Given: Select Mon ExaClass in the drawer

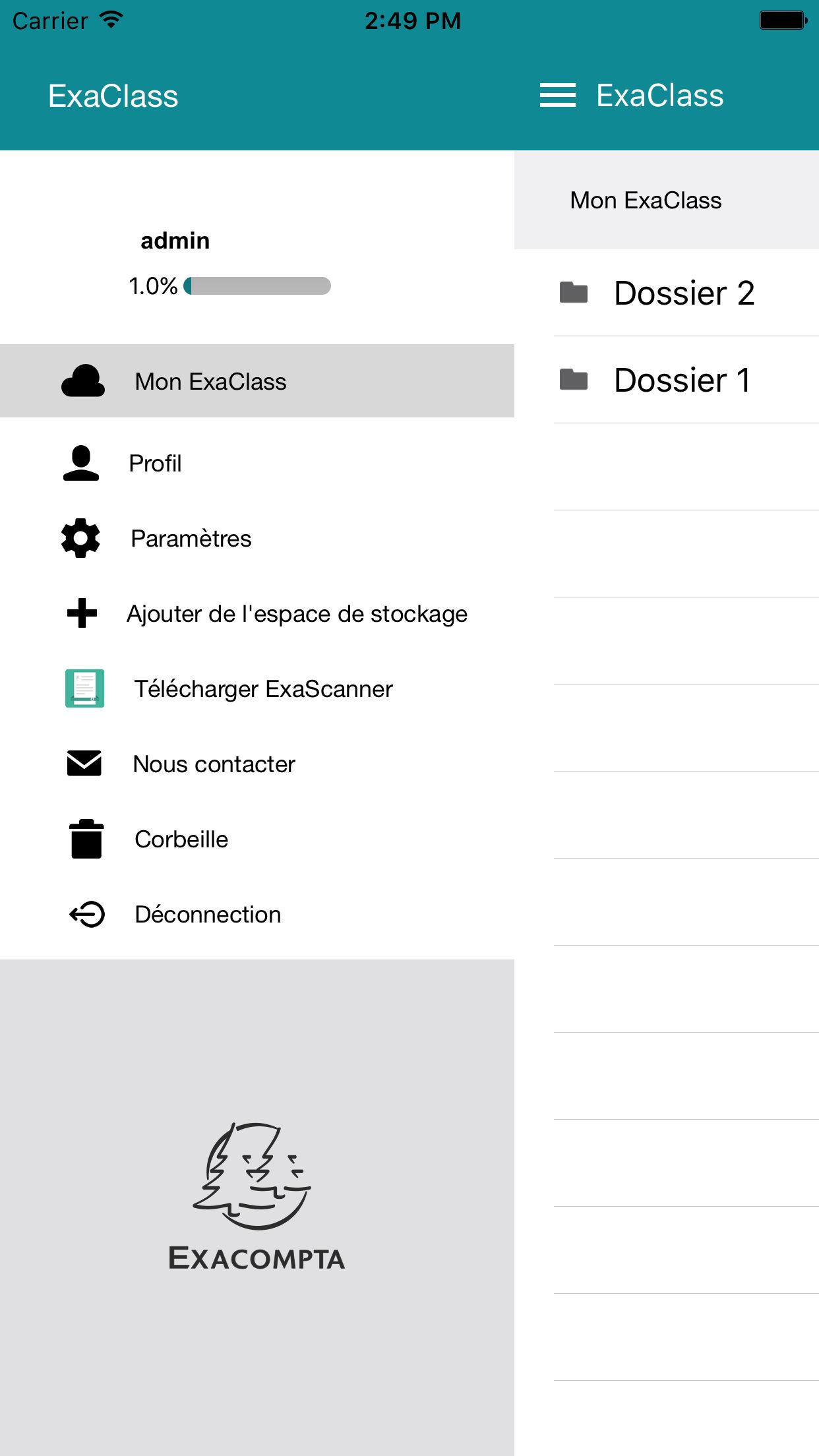Looking at the screenshot, I should pyautogui.click(x=210, y=381).
